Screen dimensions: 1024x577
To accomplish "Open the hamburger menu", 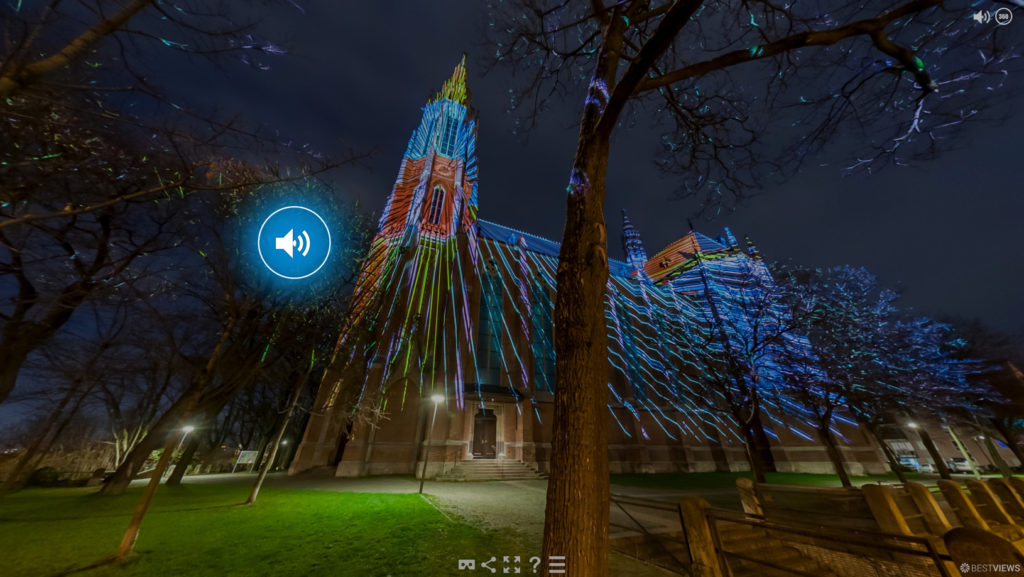I will [x=557, y=565].
